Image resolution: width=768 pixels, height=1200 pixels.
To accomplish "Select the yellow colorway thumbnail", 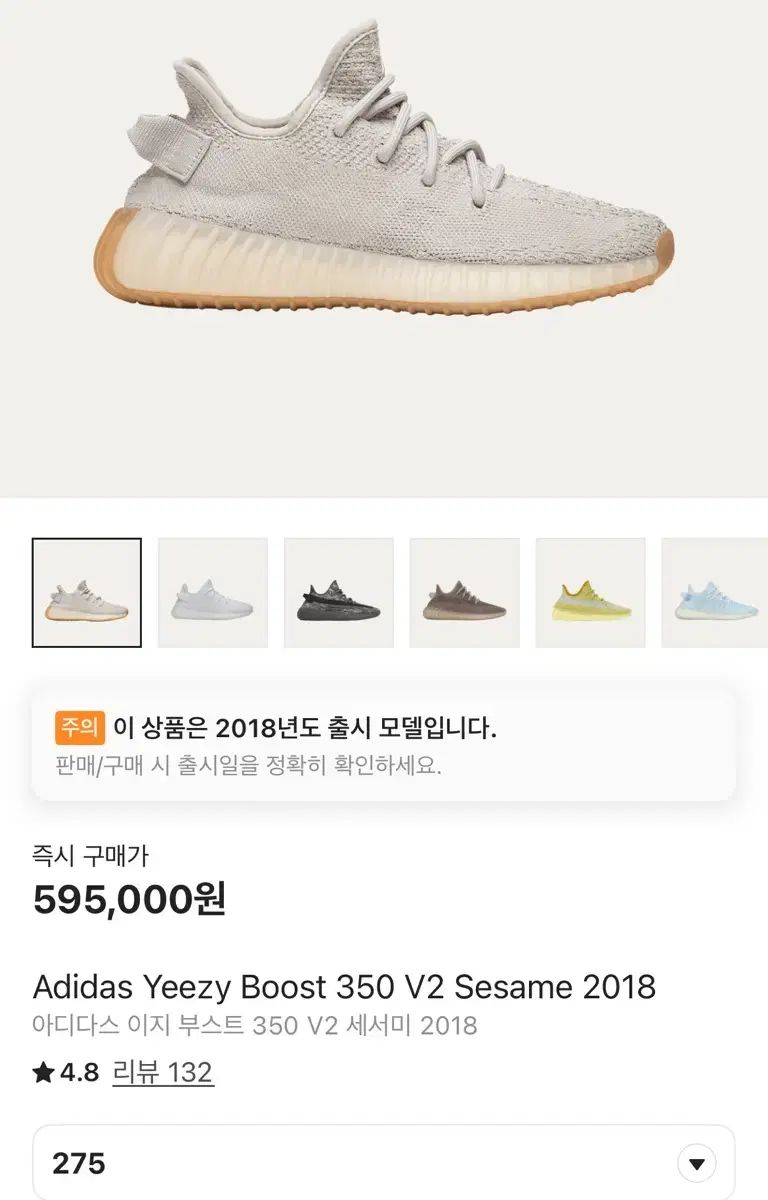I will coord(589,591).
